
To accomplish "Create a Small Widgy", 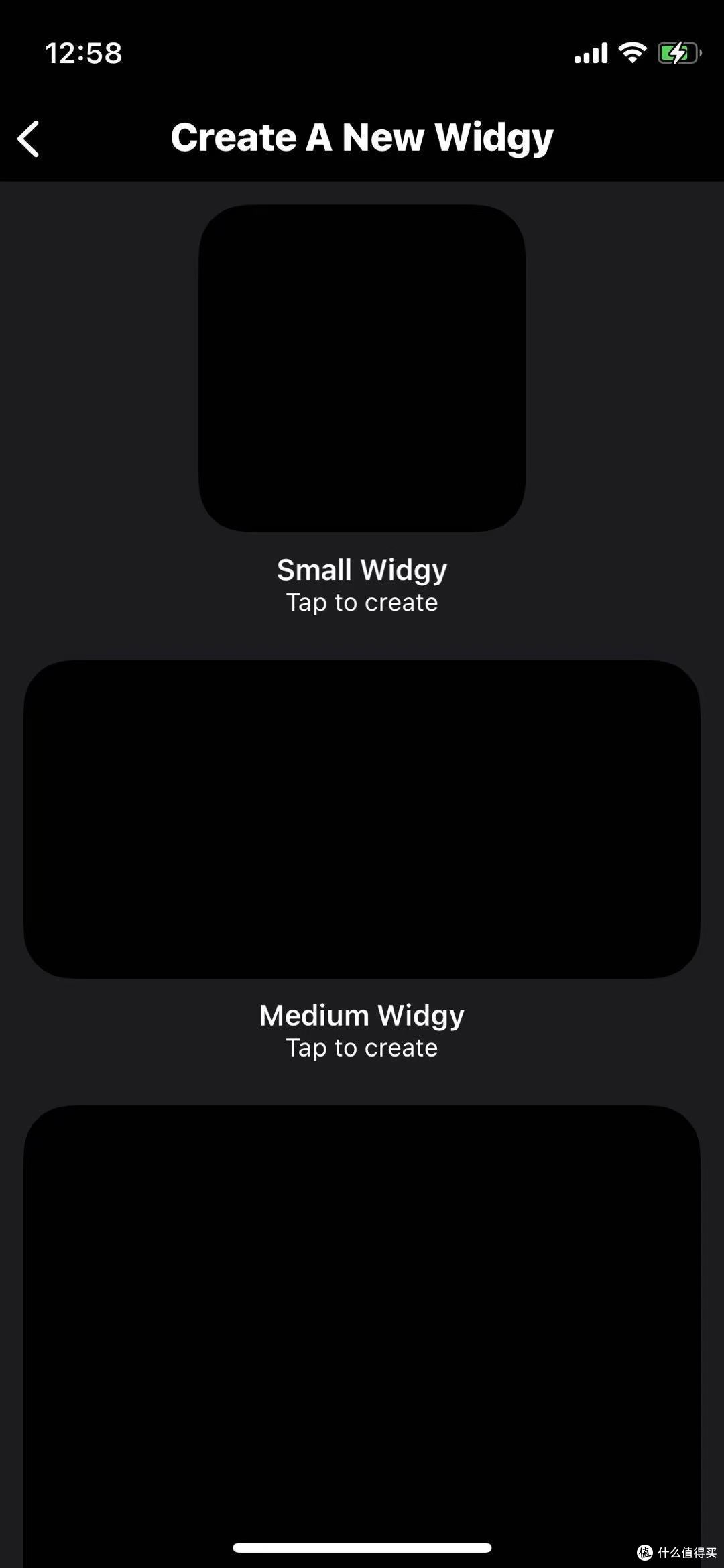I will pos(362,368).
